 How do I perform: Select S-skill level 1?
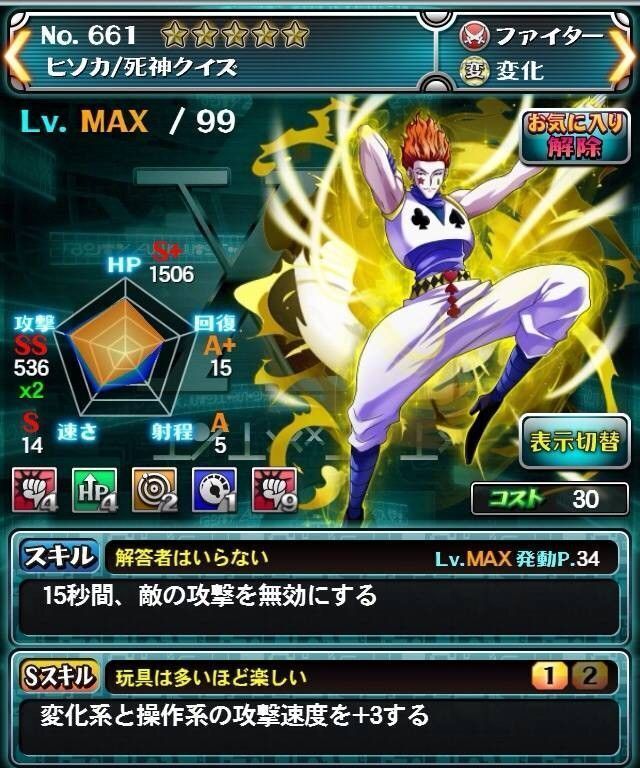click(x=547, y=677)
